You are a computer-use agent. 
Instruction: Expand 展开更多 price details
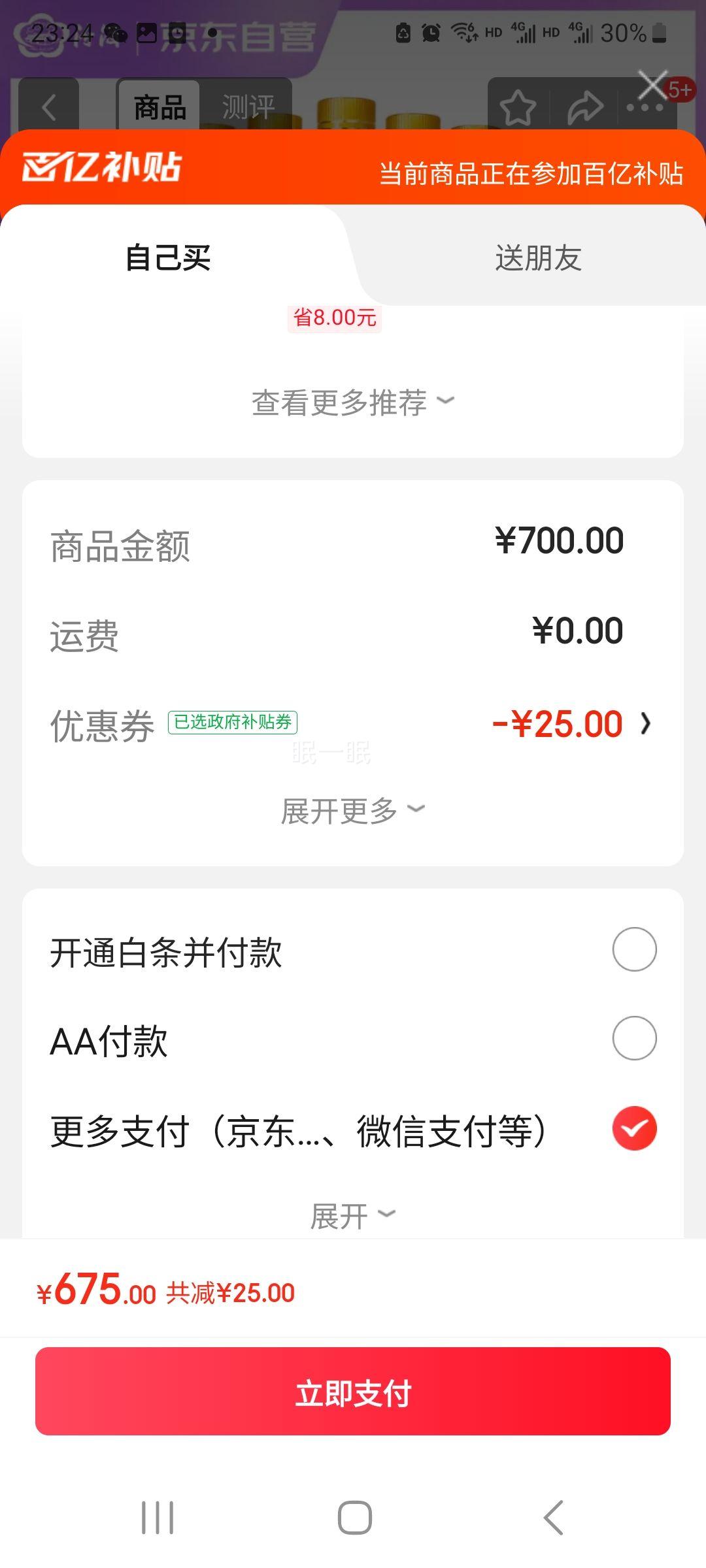click(x=352, y=811)
